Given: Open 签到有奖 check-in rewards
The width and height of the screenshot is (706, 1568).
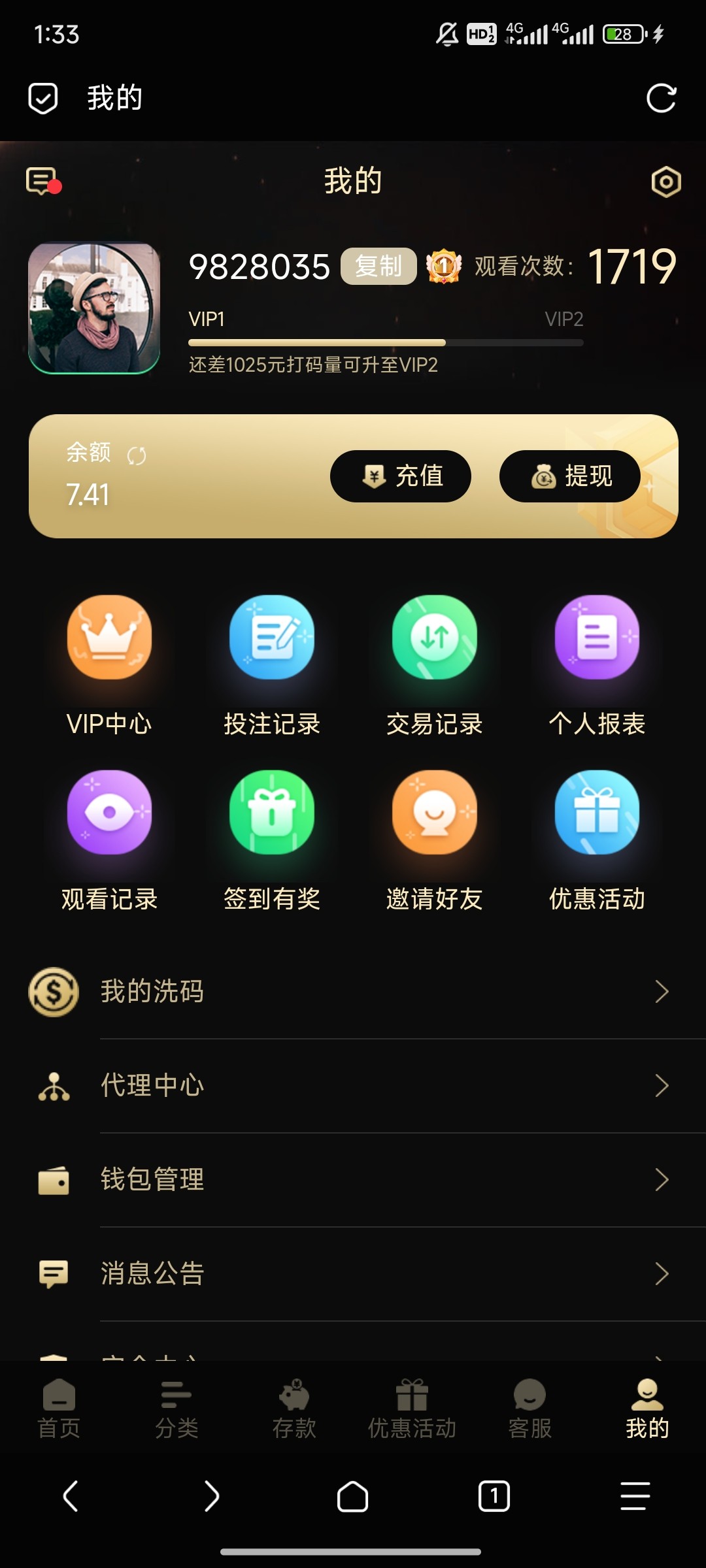Looking at the screenshot, I should [x=272, y=840].
